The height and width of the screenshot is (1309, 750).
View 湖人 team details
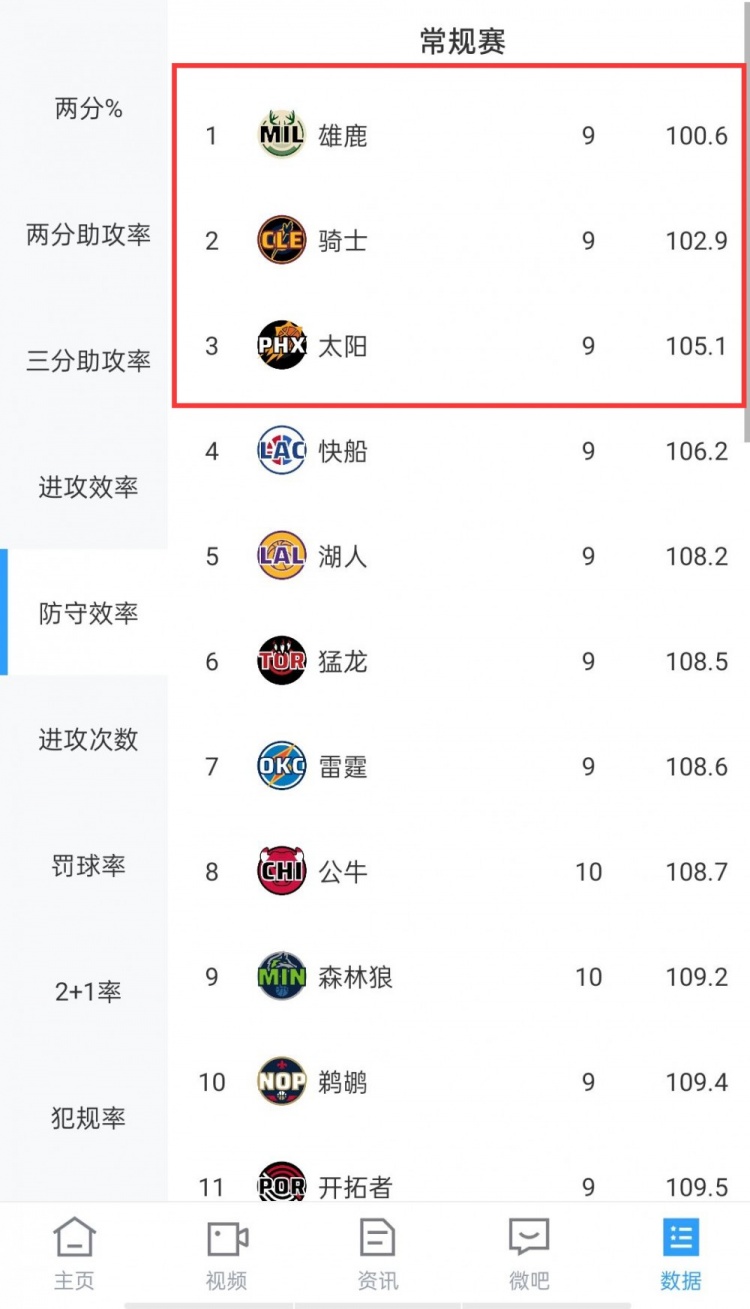point(460,556)
